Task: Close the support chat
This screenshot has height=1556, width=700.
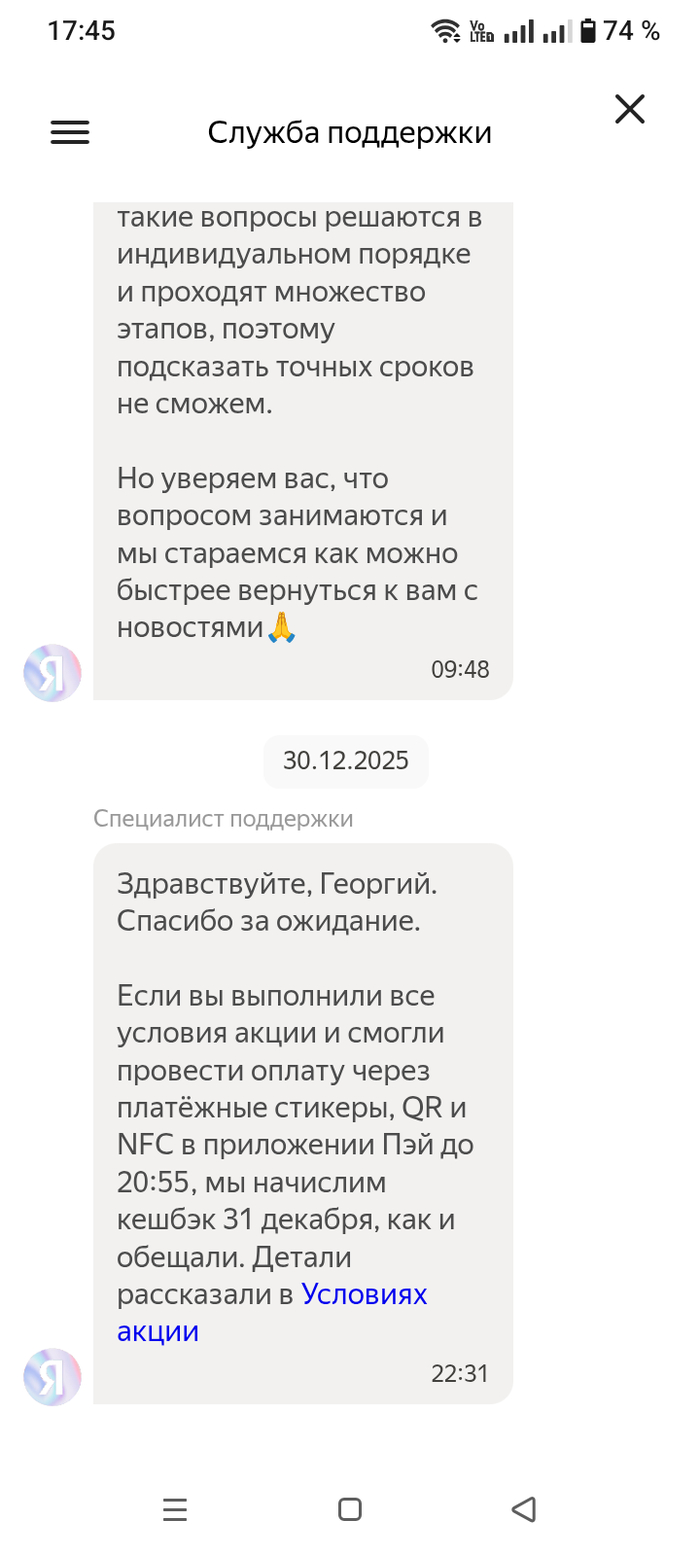Action: [629, 109]
